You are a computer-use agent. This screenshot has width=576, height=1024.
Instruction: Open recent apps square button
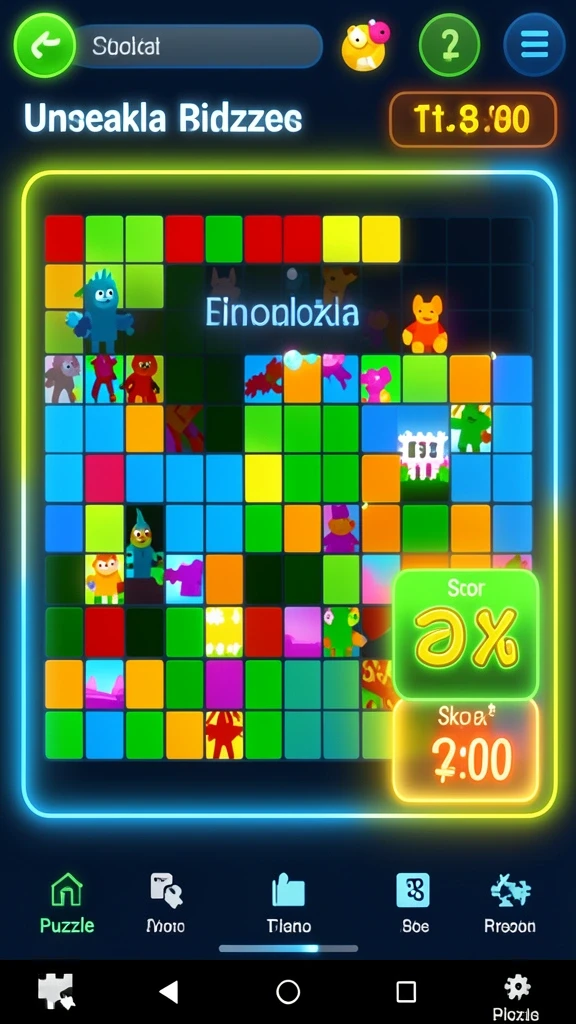(x=406, y=991)
